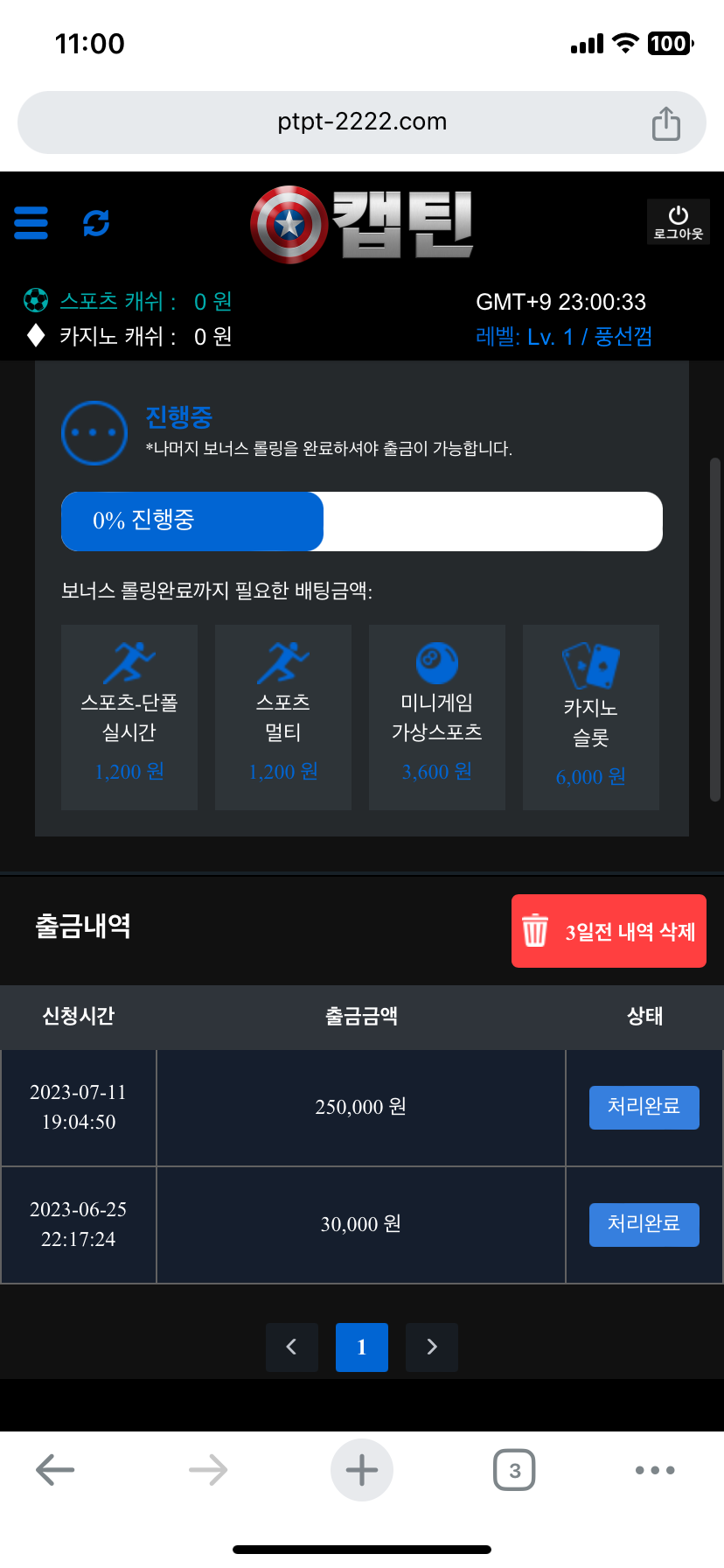Go to next page arrow
Image resolution: width=724 pixels, height=1568 pixels.
tap(432, 1347)
